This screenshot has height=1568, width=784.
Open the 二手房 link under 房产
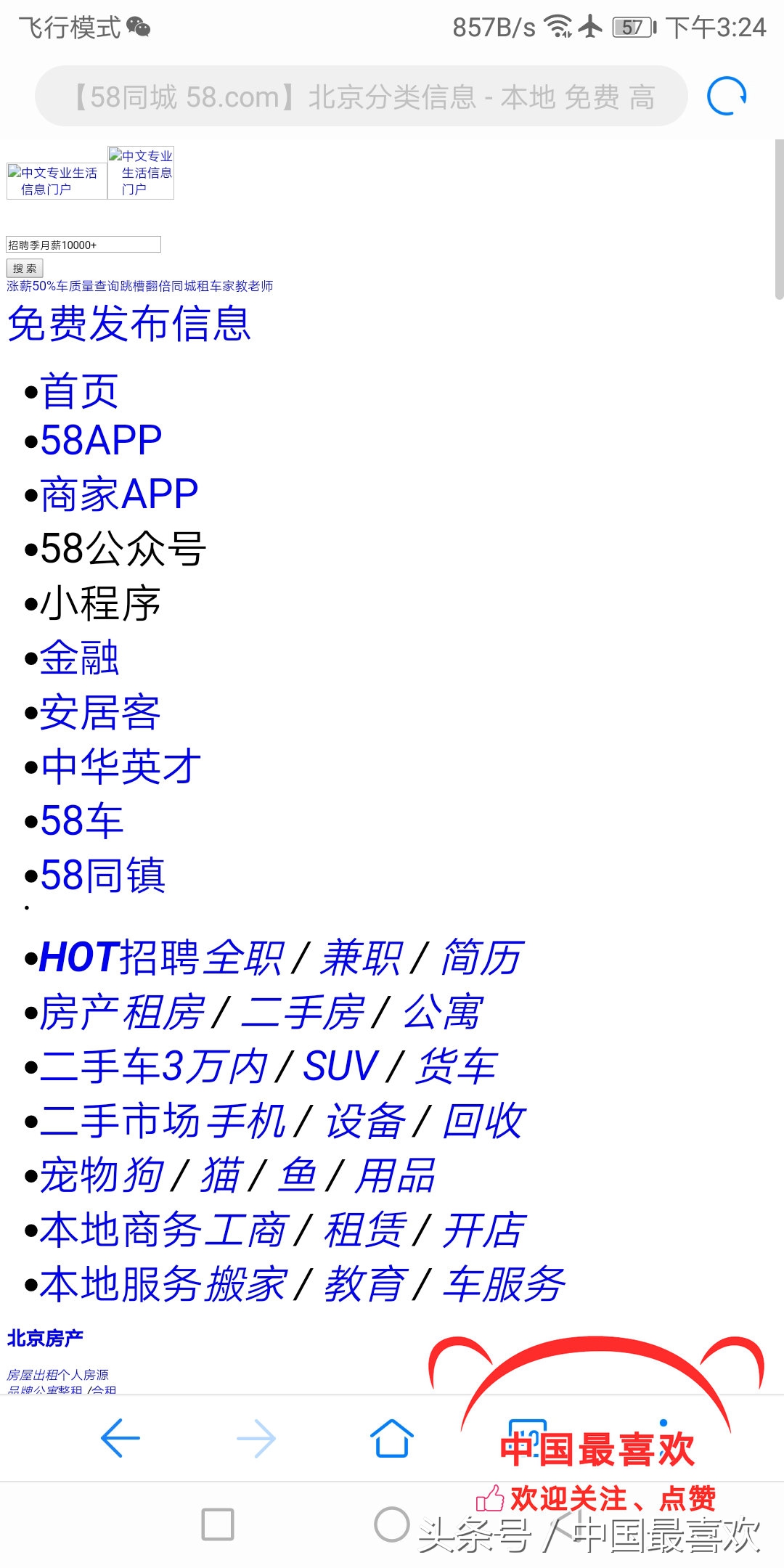(x=302, y=1013)
